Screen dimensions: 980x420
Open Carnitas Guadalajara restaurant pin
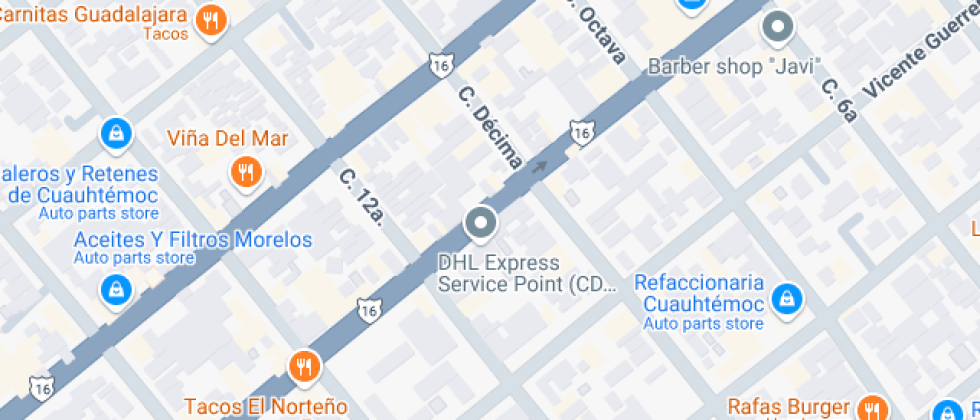tap(210, 20)
